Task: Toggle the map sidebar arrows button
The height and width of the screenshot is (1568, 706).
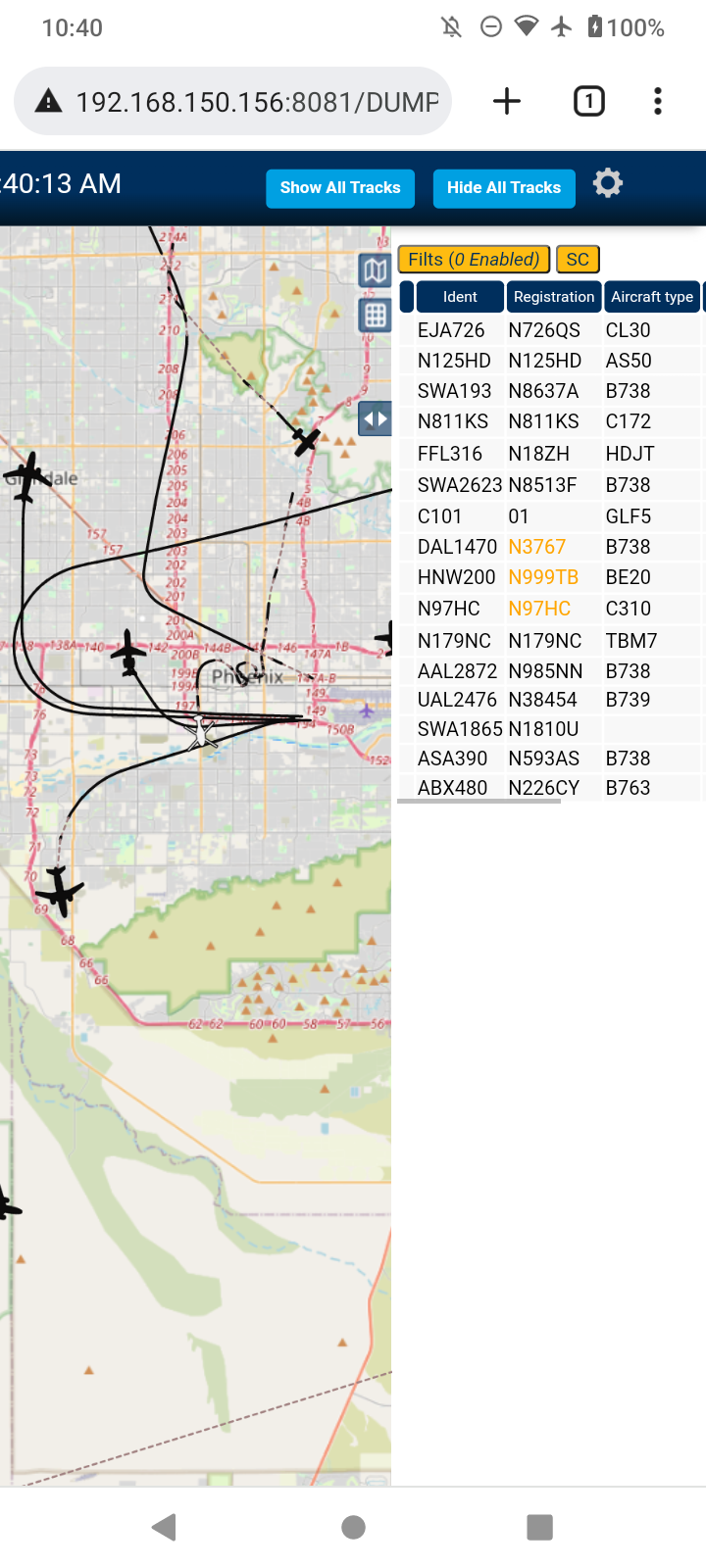Action: point(376,419)
